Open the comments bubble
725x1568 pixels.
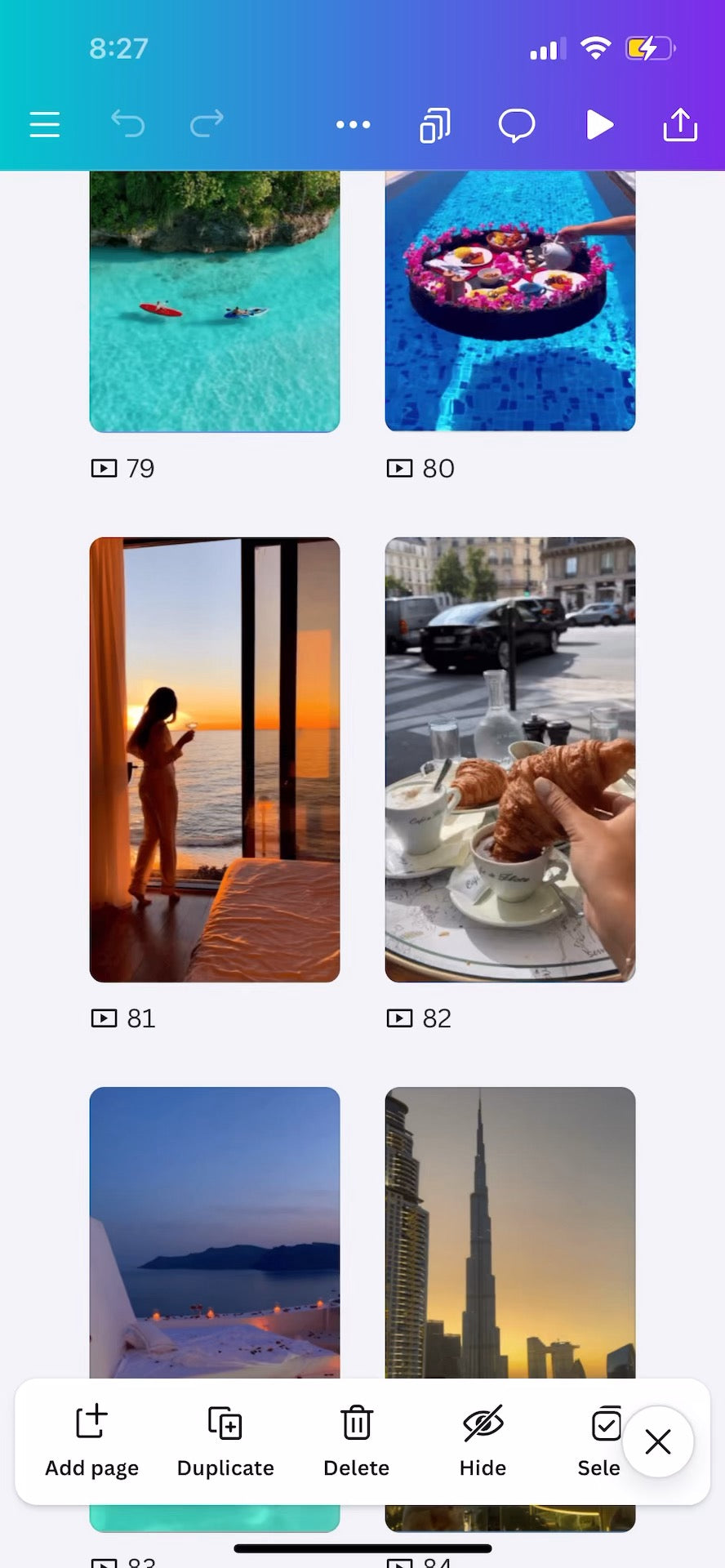pos(516,125)
